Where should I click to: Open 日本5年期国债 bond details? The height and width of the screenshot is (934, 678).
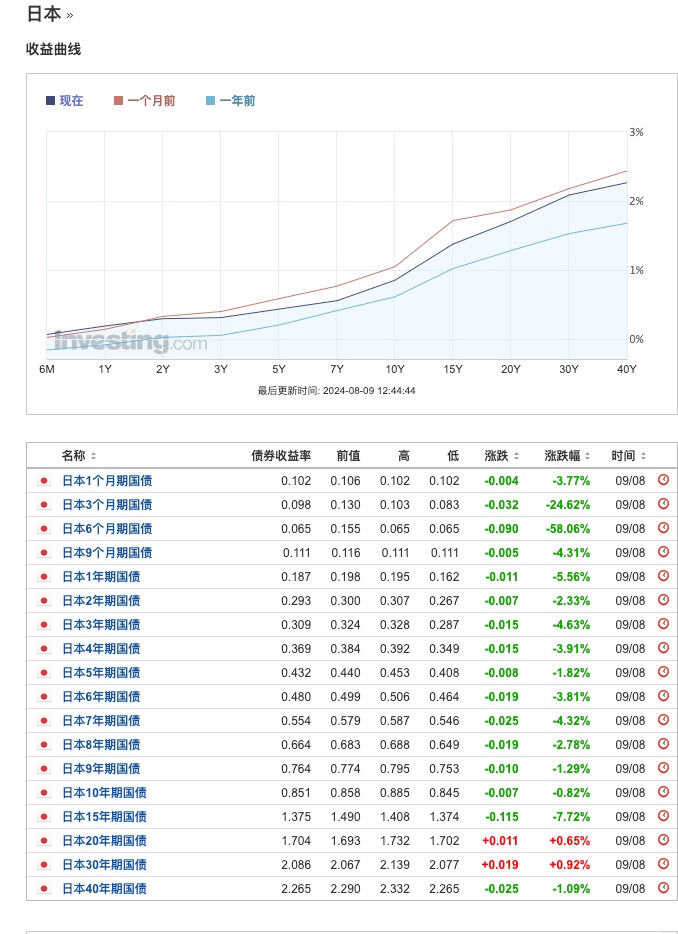(x=101, y=673)
